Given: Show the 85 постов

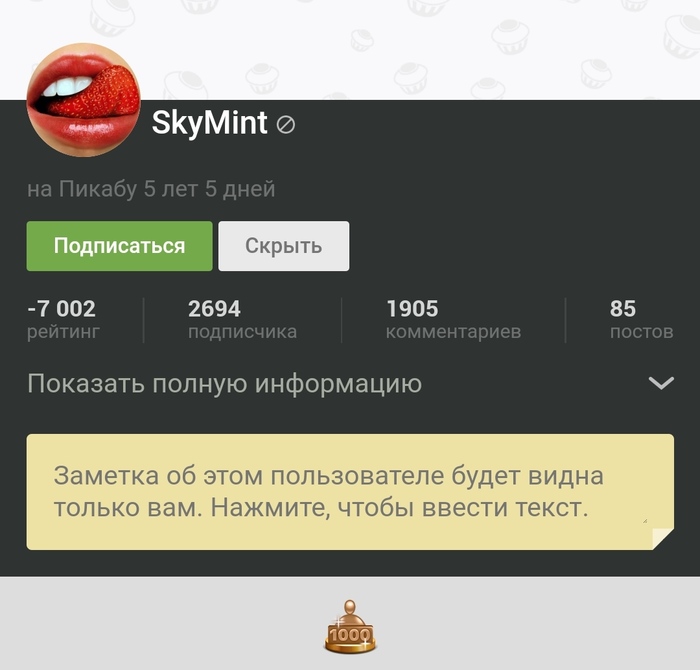Looking at the screenshot, I should pos(640,319).
